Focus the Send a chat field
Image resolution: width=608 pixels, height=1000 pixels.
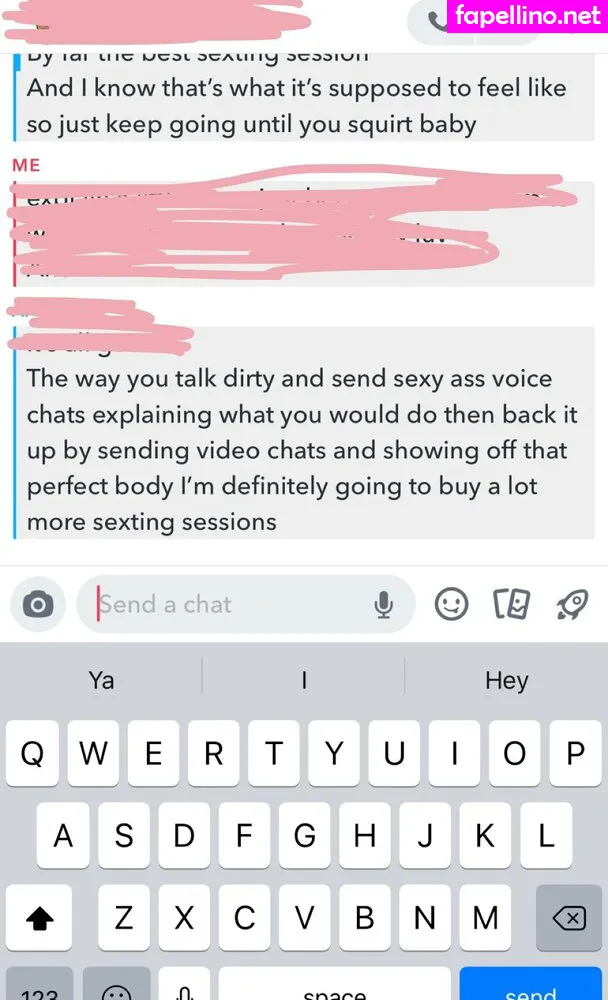point(230,604)
